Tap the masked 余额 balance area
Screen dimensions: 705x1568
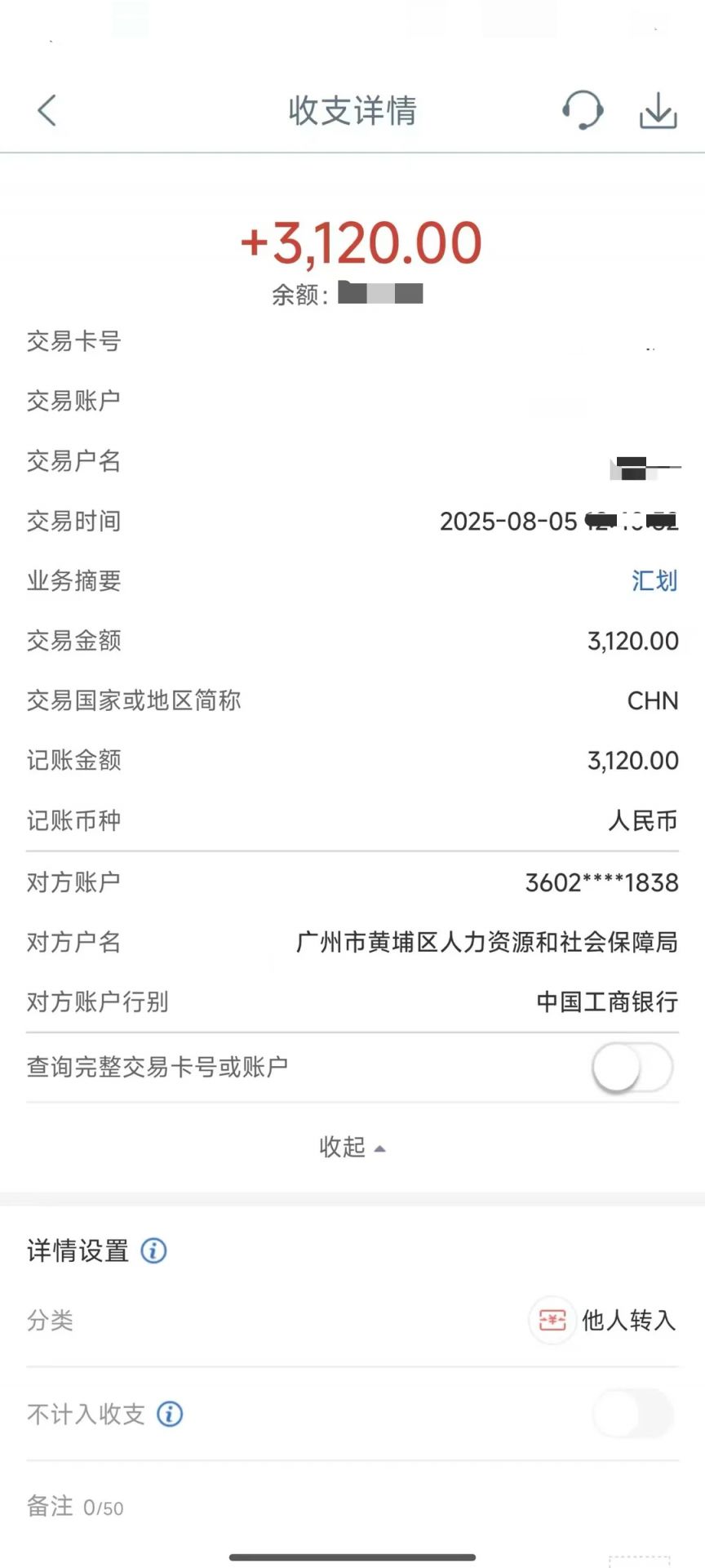point(381,293)
